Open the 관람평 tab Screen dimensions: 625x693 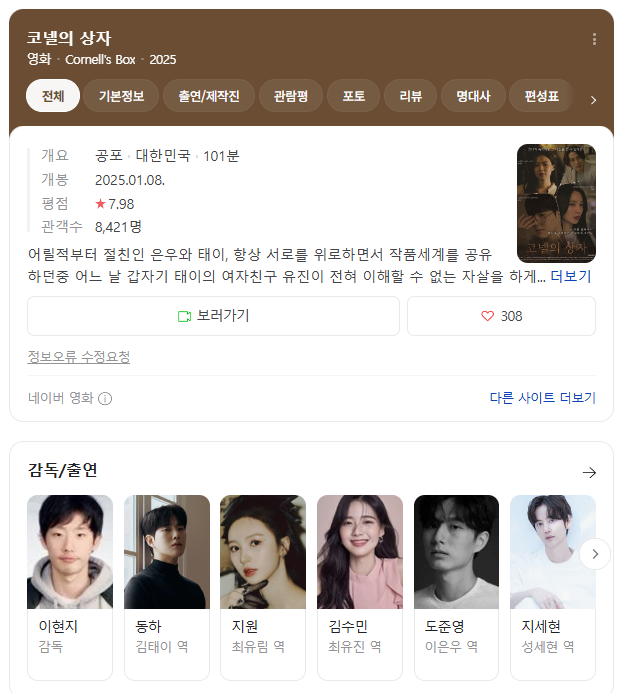pyautogui.click(x=290, y=96)
